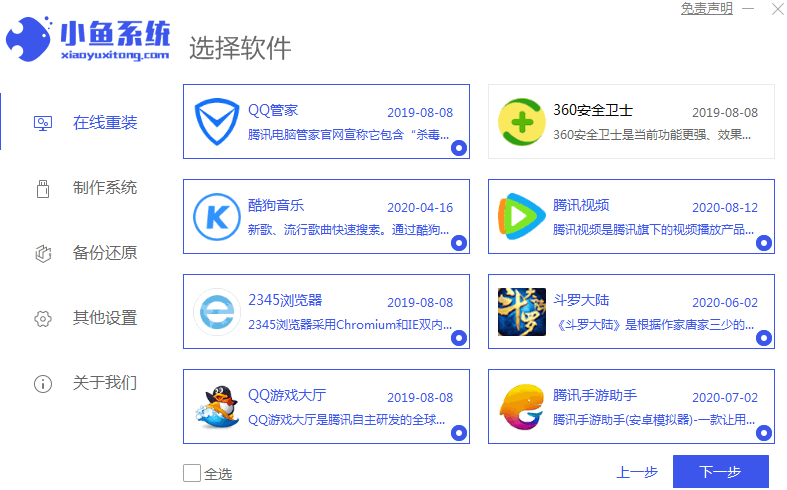Check the 全选 select-all checkbox

[x=192, y=473]
